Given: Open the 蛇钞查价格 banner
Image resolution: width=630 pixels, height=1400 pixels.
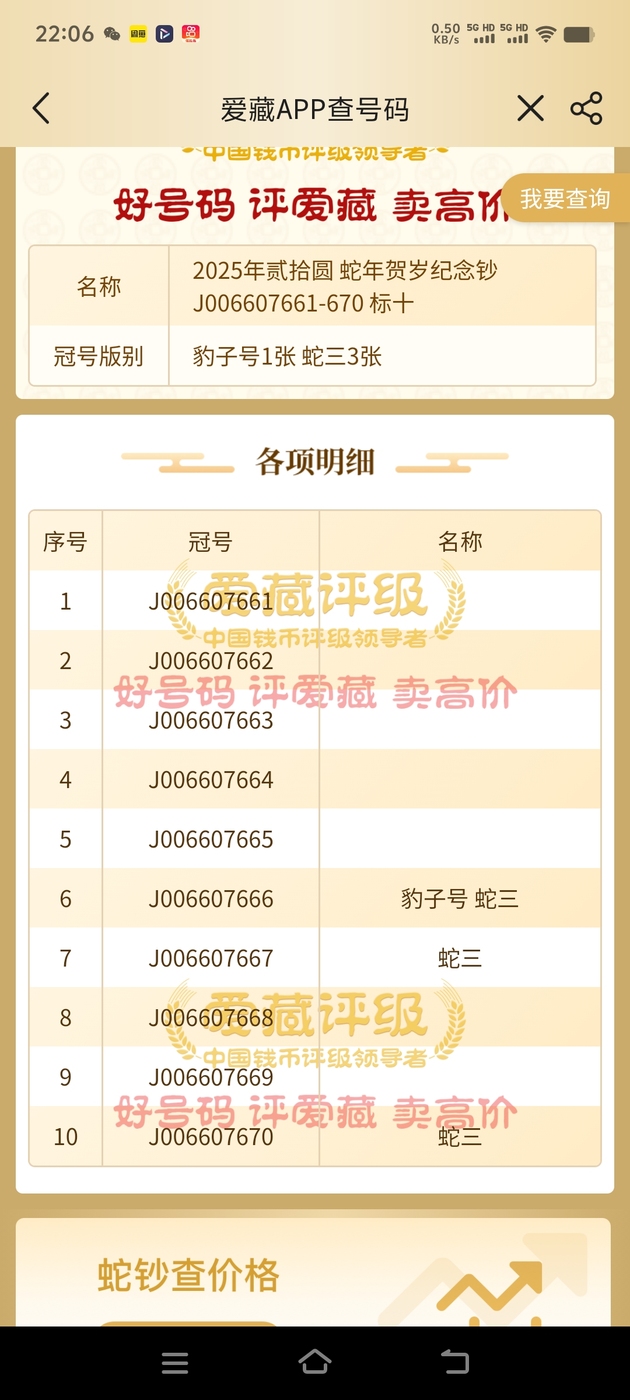Looking at the screenshot, I should (x=313, y=1272).
